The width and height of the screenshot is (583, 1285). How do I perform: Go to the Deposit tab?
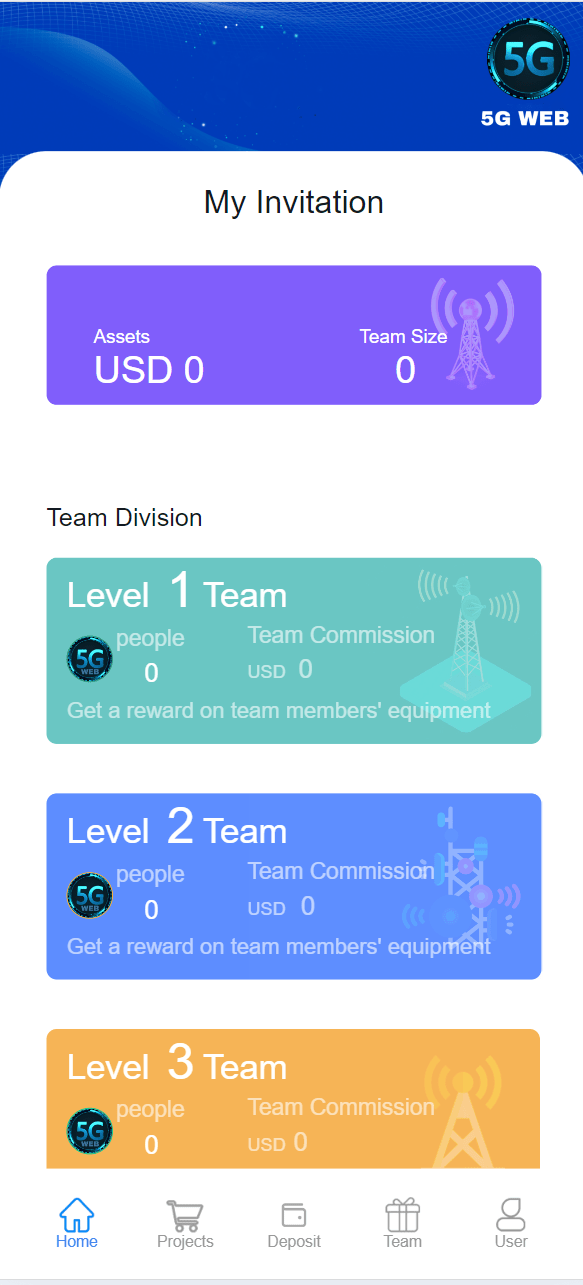click(294, 1223)
